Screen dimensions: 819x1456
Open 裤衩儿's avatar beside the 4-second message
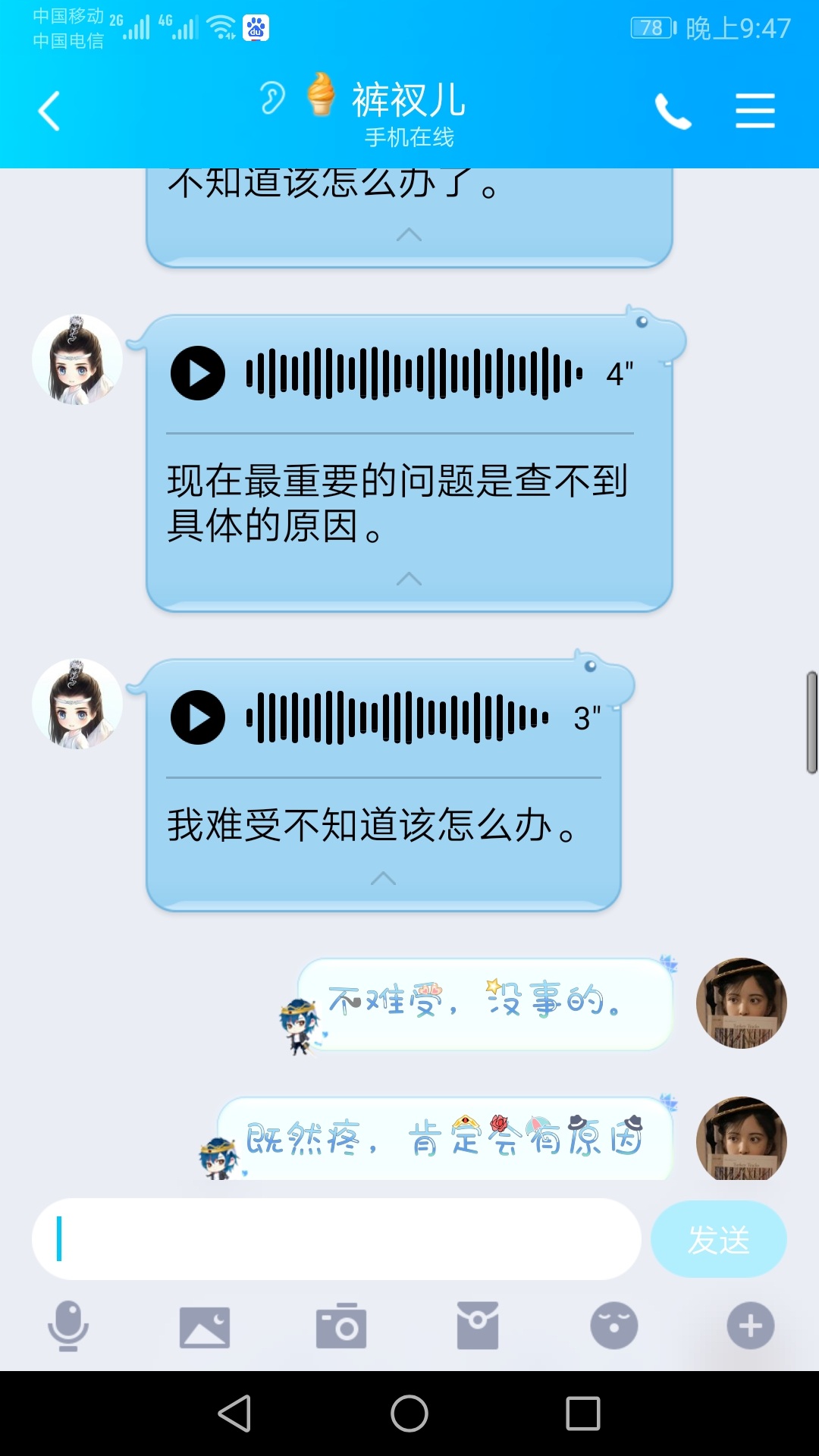point(77,359)
